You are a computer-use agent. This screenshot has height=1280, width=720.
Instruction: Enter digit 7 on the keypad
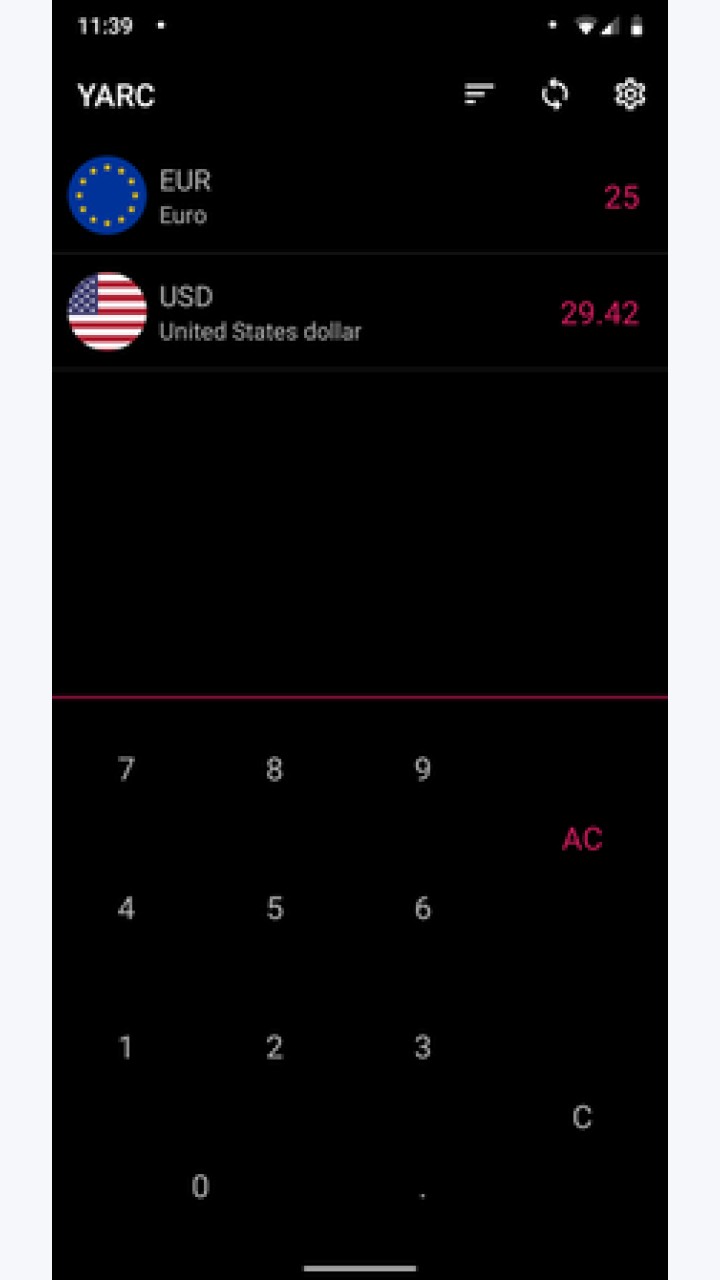click(x=126, y=769)
